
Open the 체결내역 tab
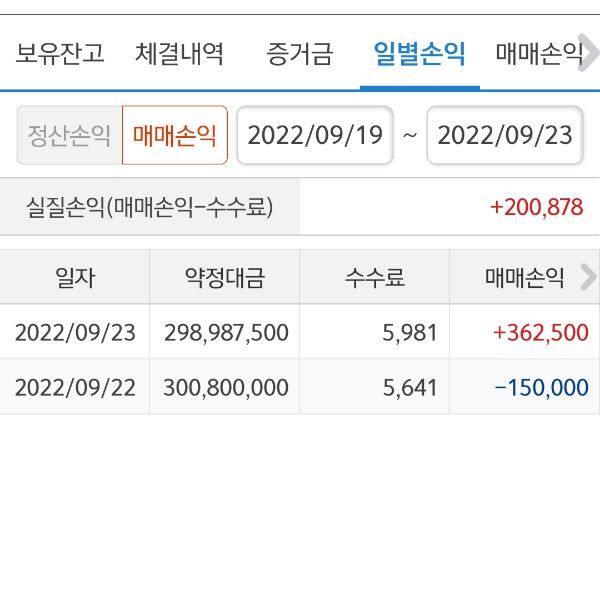tap(180, 53)
